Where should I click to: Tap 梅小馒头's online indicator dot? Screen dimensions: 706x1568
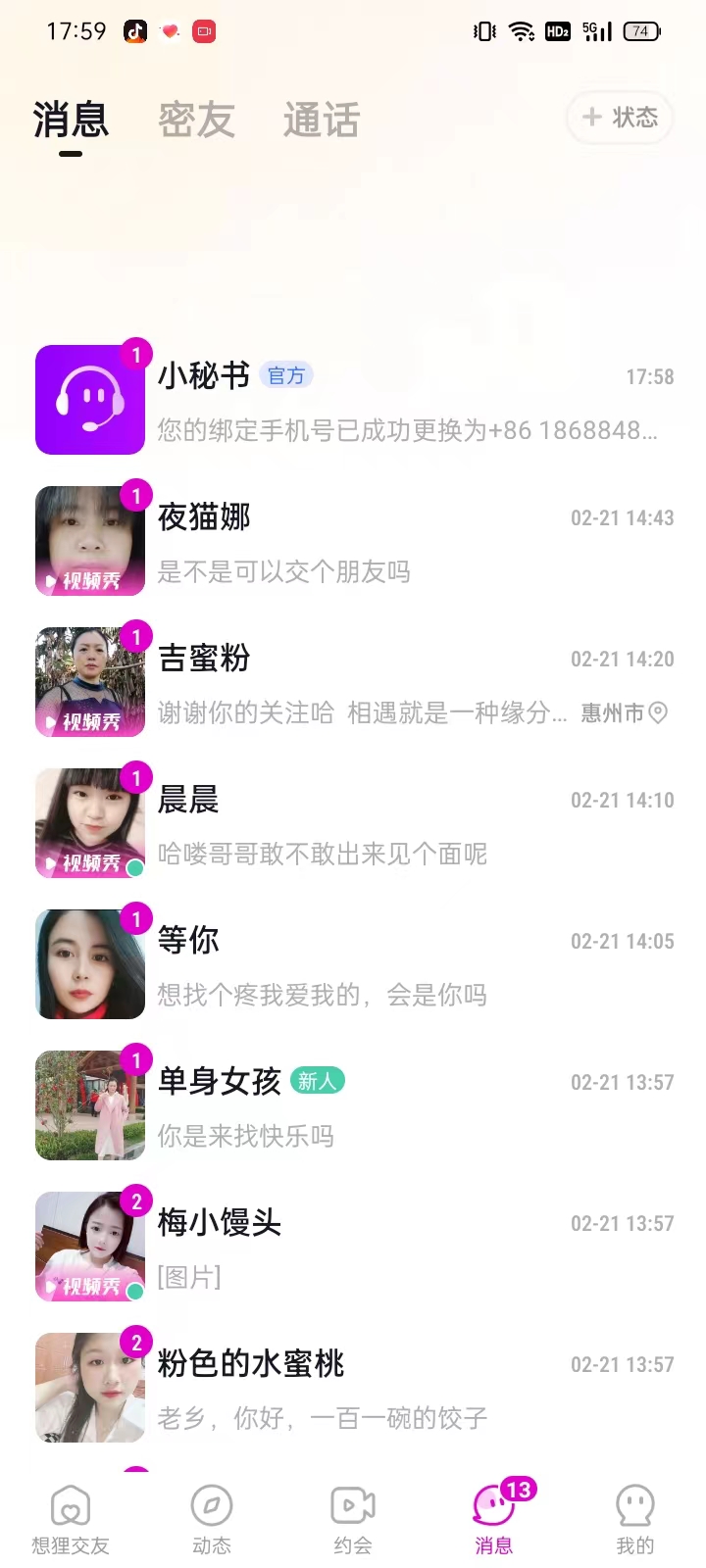[132, 1291]
